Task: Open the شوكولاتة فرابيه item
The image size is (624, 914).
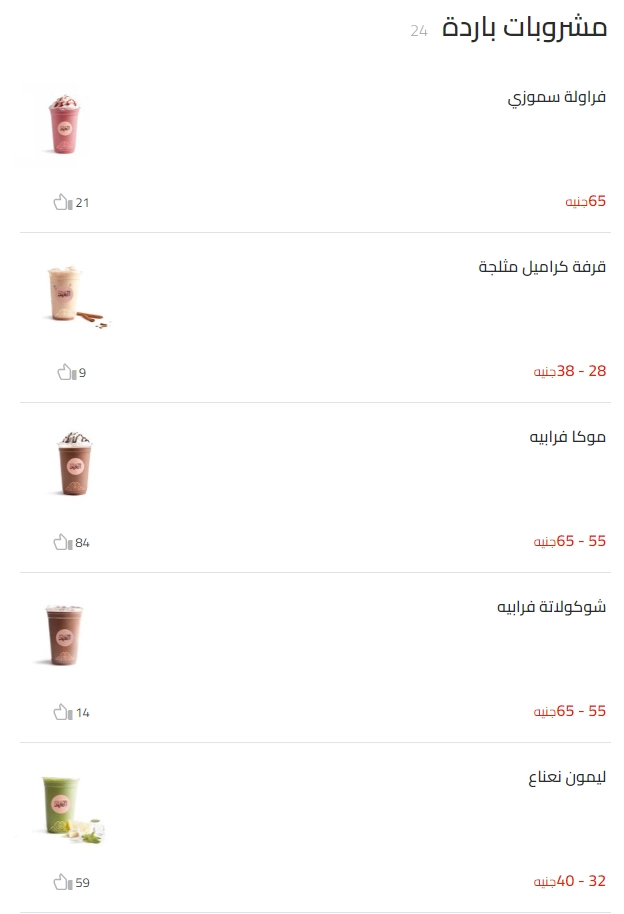Action: [x=551, y=607]
